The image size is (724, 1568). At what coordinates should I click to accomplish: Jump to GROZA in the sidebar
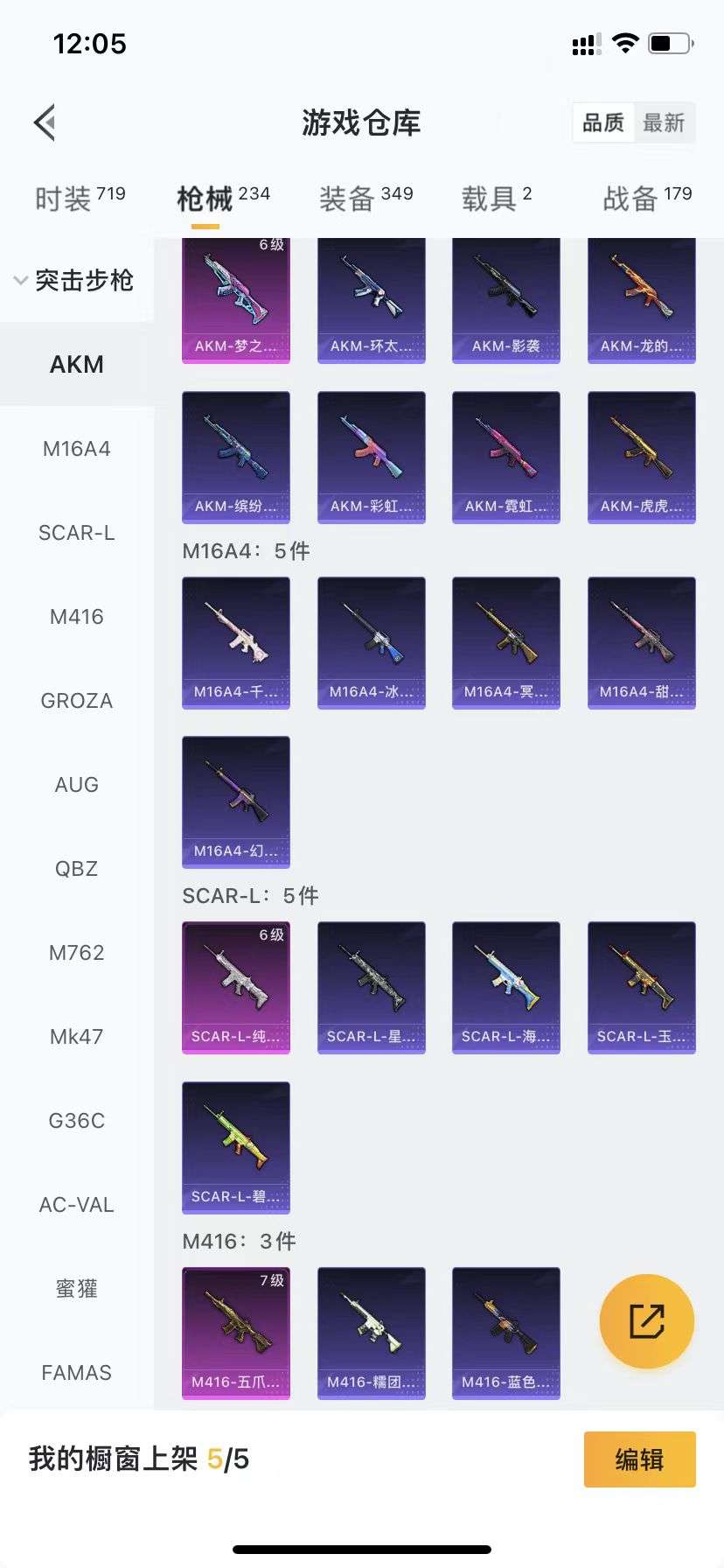coord(77,701)
